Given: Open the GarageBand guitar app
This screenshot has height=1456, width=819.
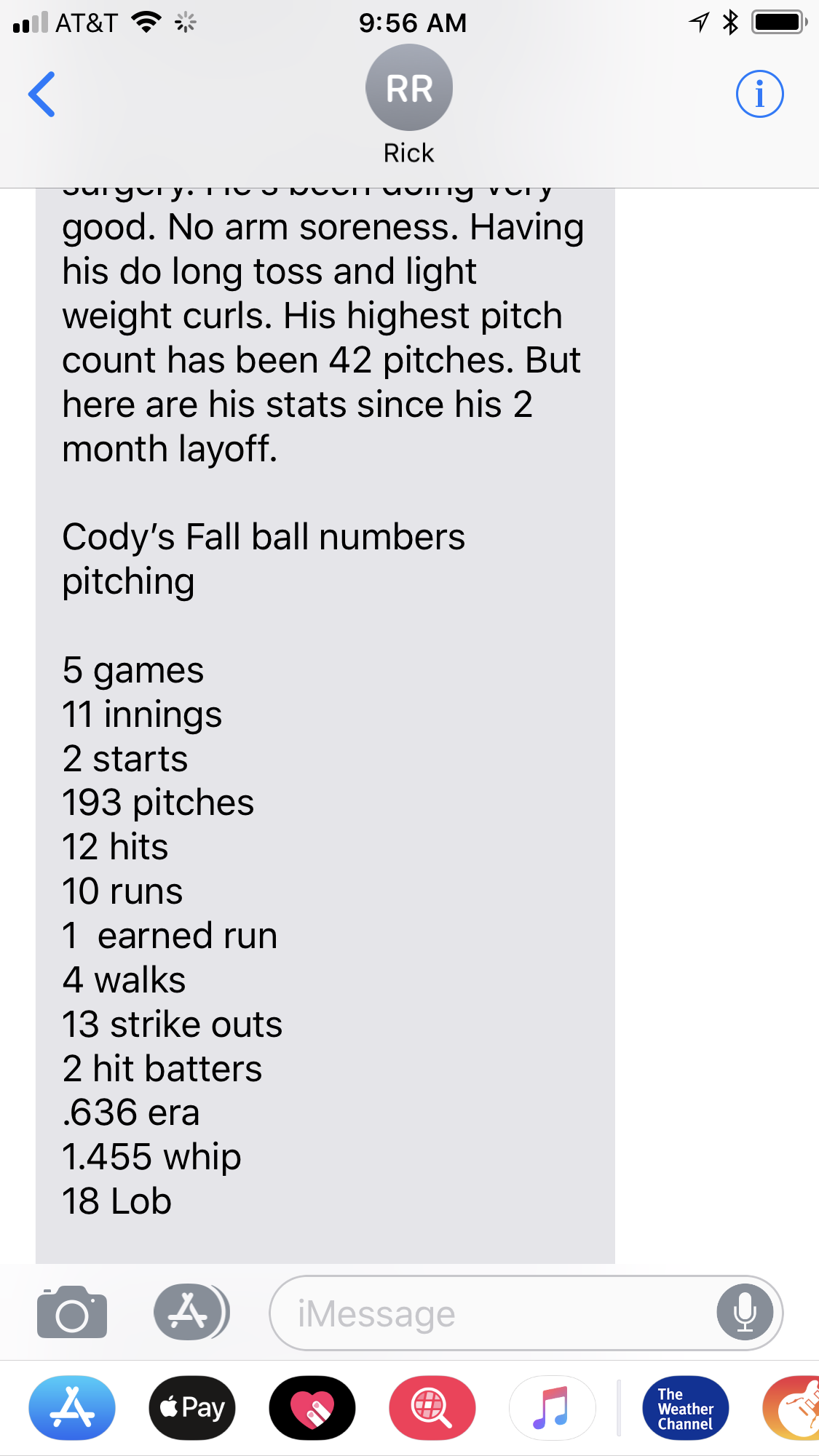Looking at the screenshot, I should click(x=791, y=1408).
